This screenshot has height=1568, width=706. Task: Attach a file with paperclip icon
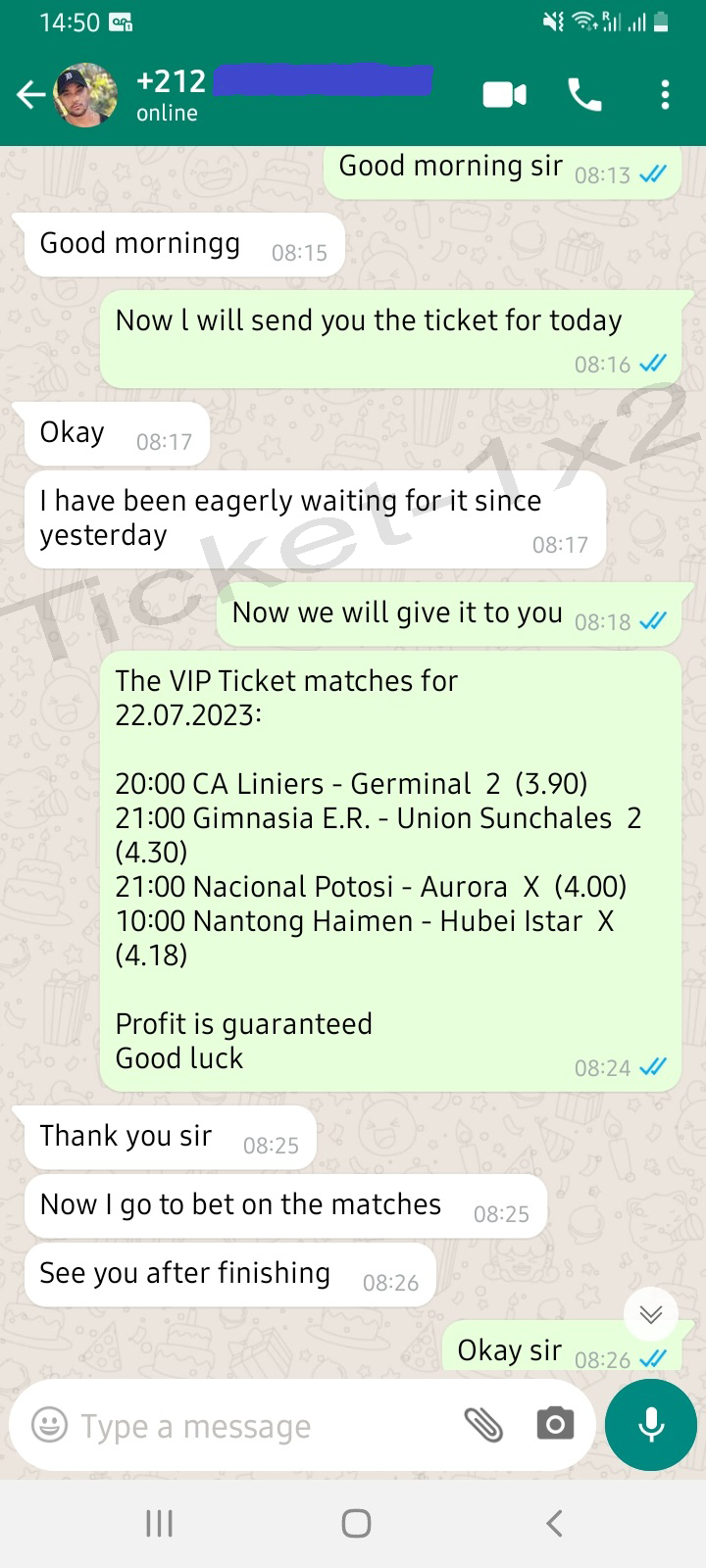point(483,1424)
